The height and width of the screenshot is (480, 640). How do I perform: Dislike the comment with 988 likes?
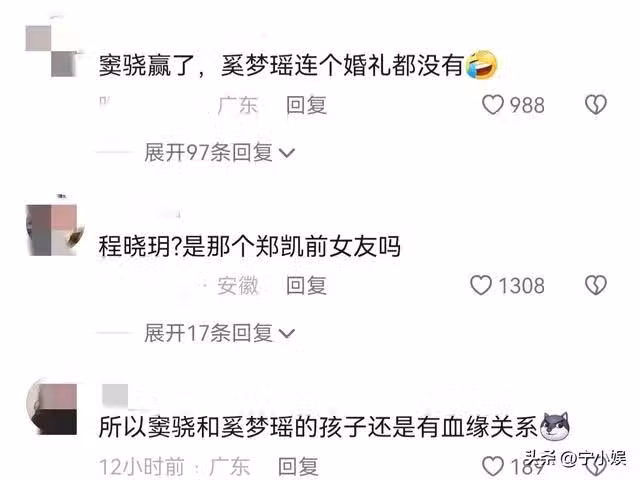[596, 104]
